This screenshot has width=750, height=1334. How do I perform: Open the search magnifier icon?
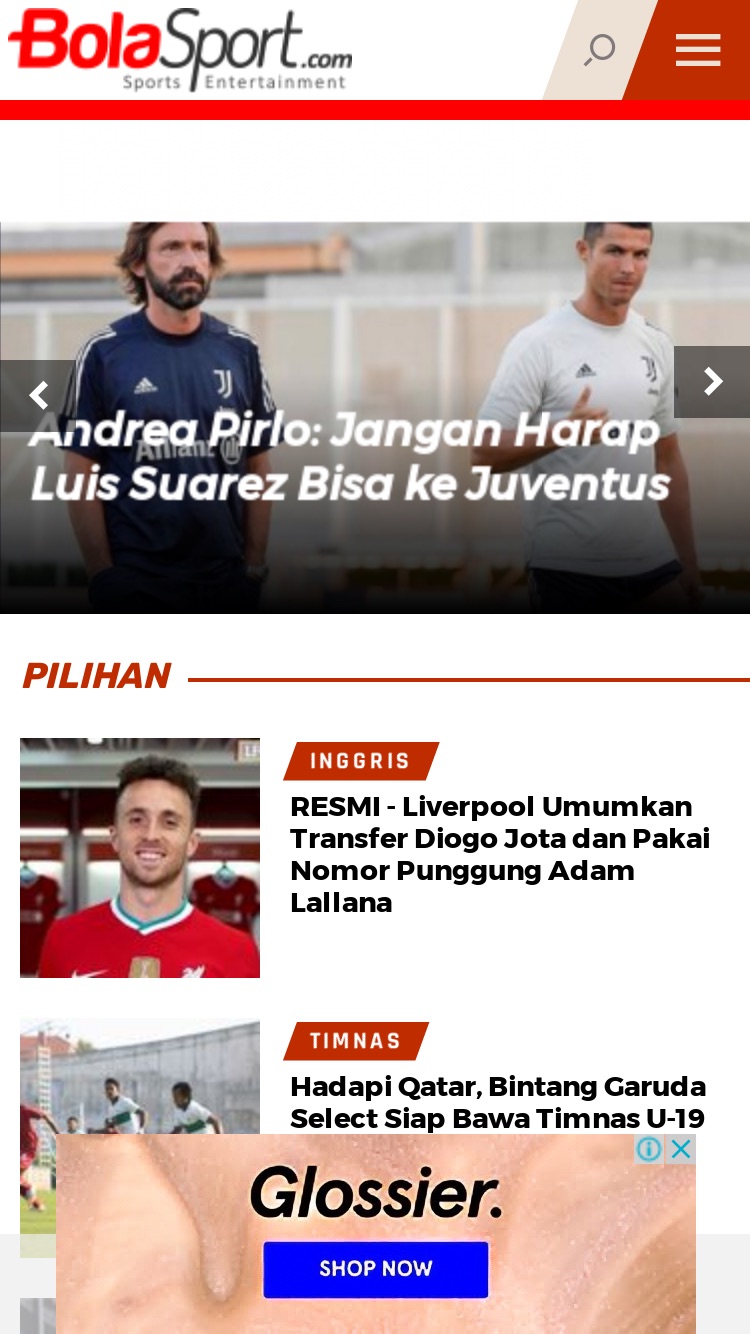pos(599,50)
